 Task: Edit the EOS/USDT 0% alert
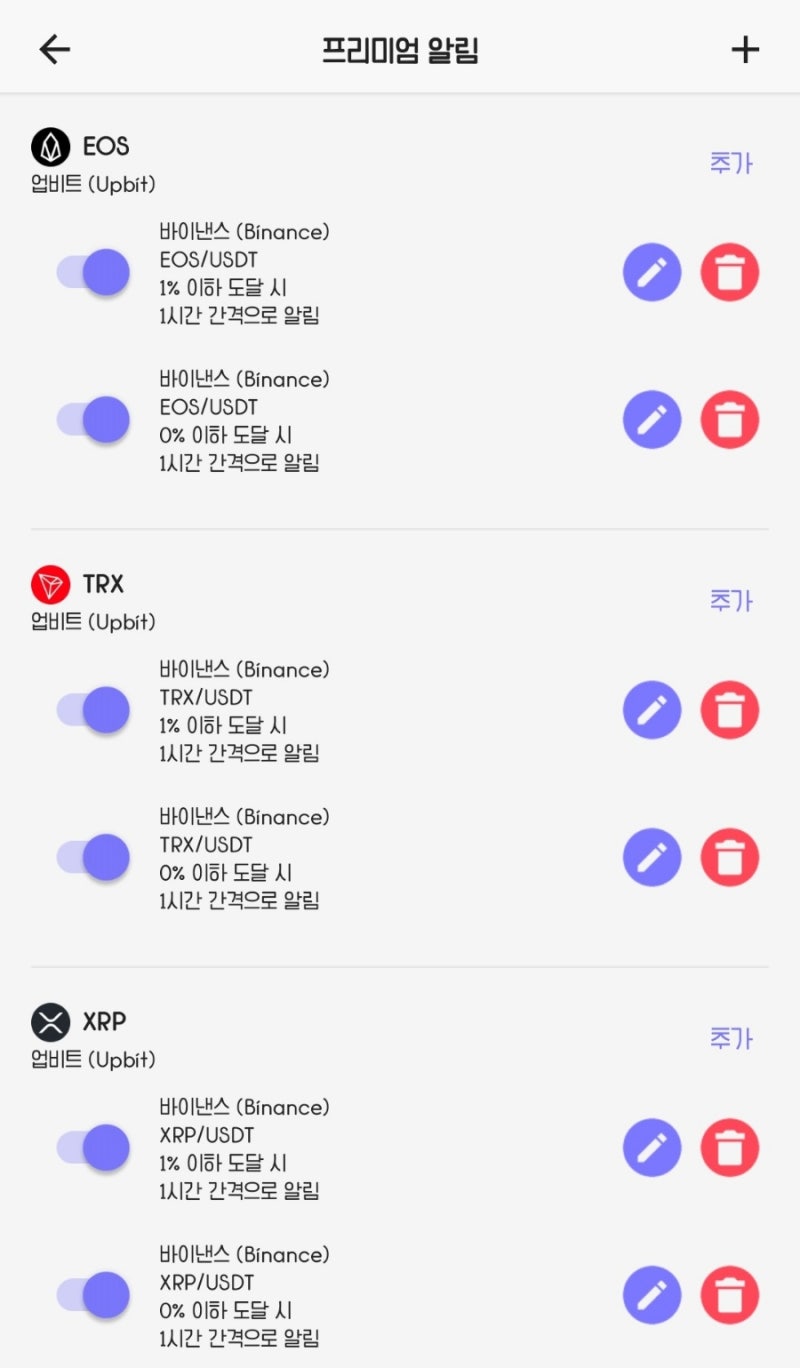[x=651, y=419]
